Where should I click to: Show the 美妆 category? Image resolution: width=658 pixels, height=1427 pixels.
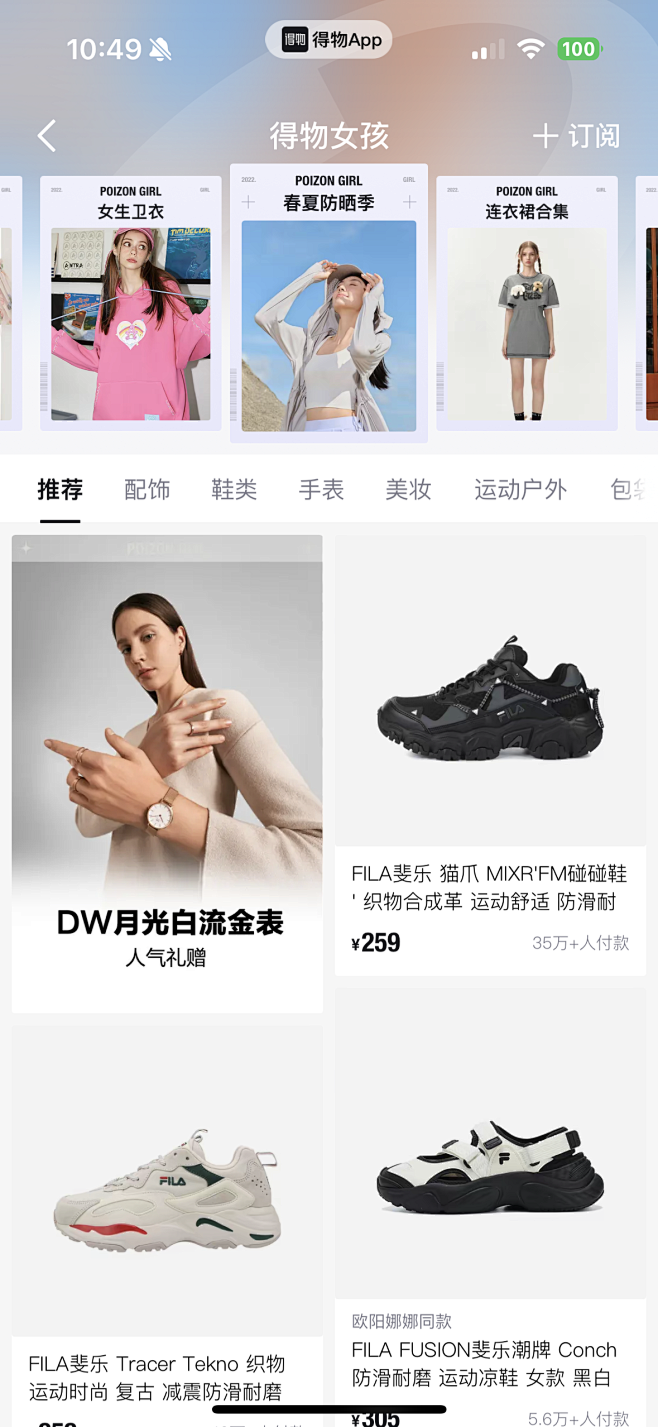tap(408, 489)
